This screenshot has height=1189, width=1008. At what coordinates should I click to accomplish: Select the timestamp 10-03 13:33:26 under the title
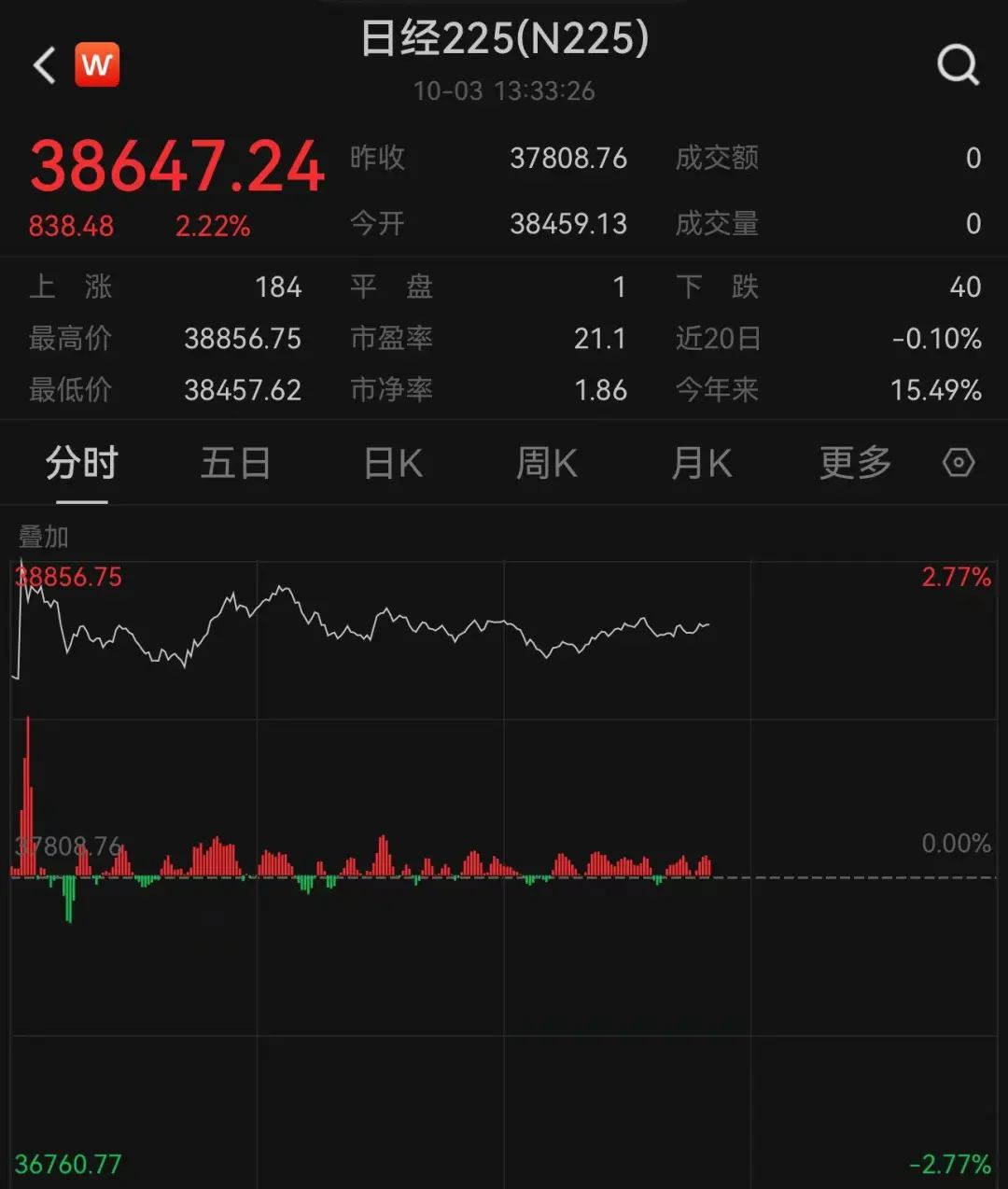click(504, 91)
